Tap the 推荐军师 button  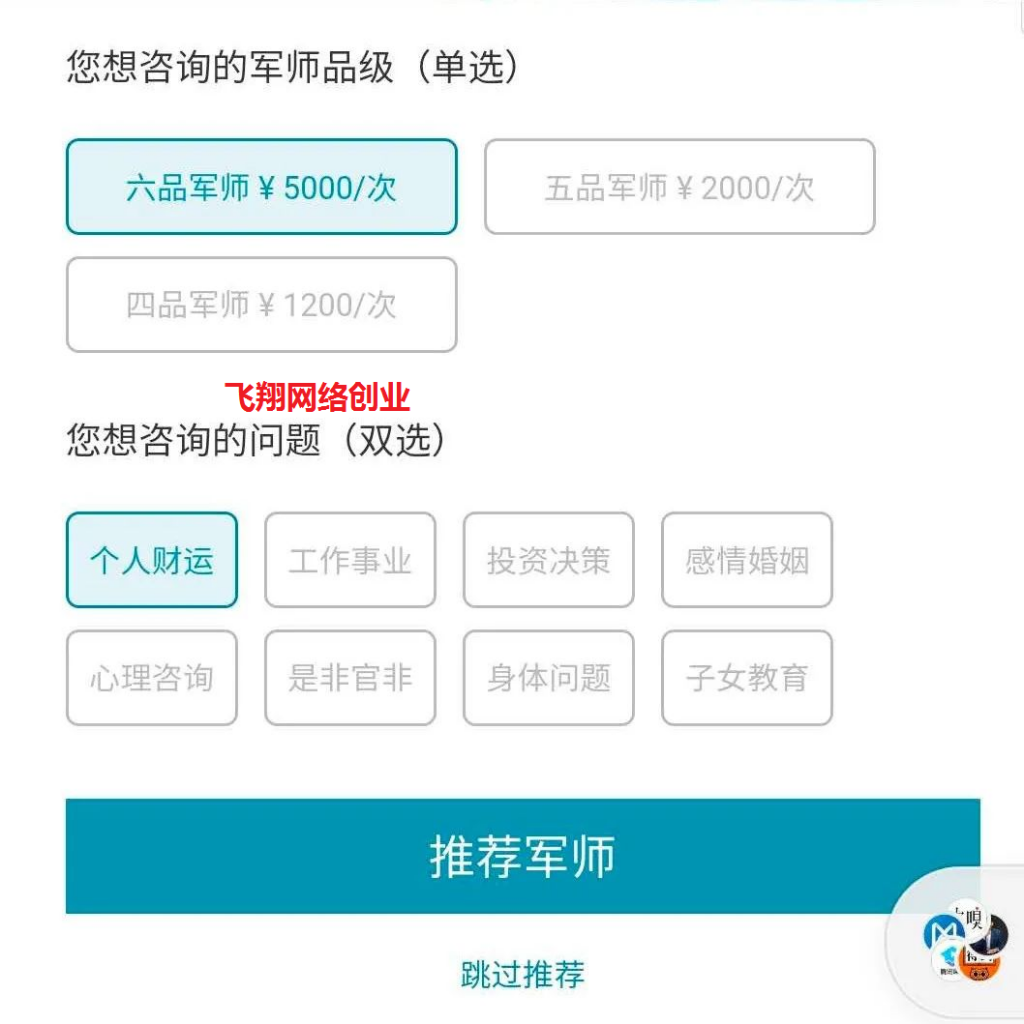point(522,856)
